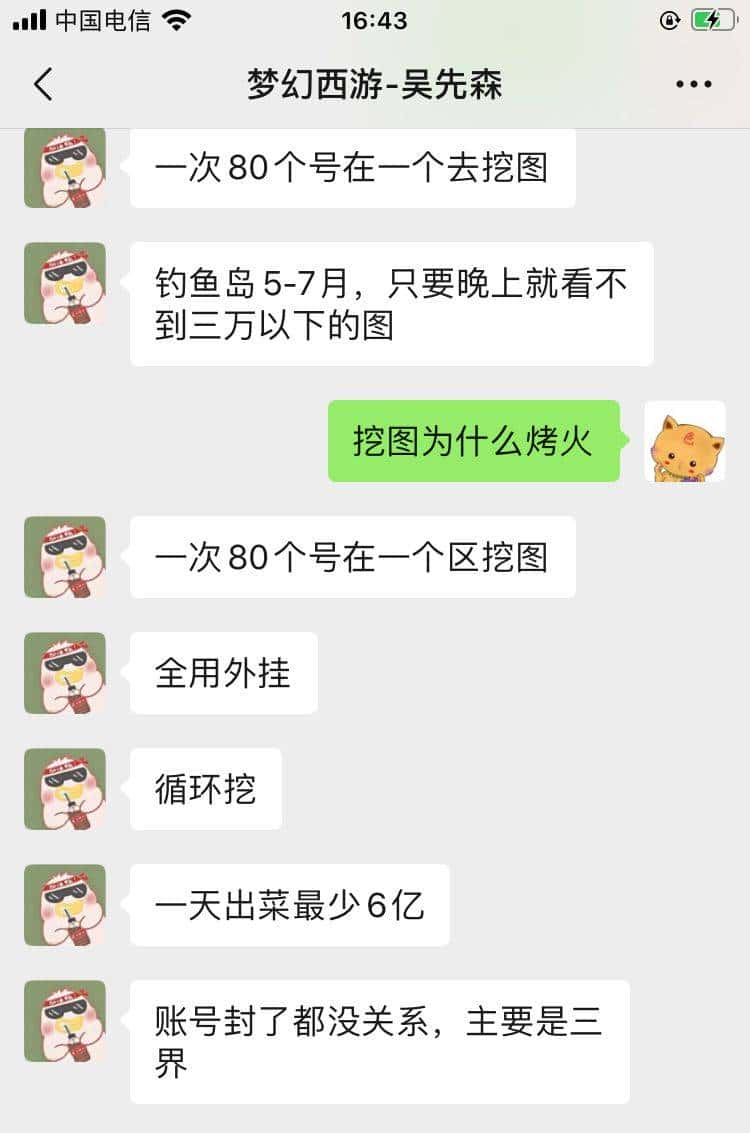
Task: Open the chat options via the three-dot icon
Action: pos(693,85)
